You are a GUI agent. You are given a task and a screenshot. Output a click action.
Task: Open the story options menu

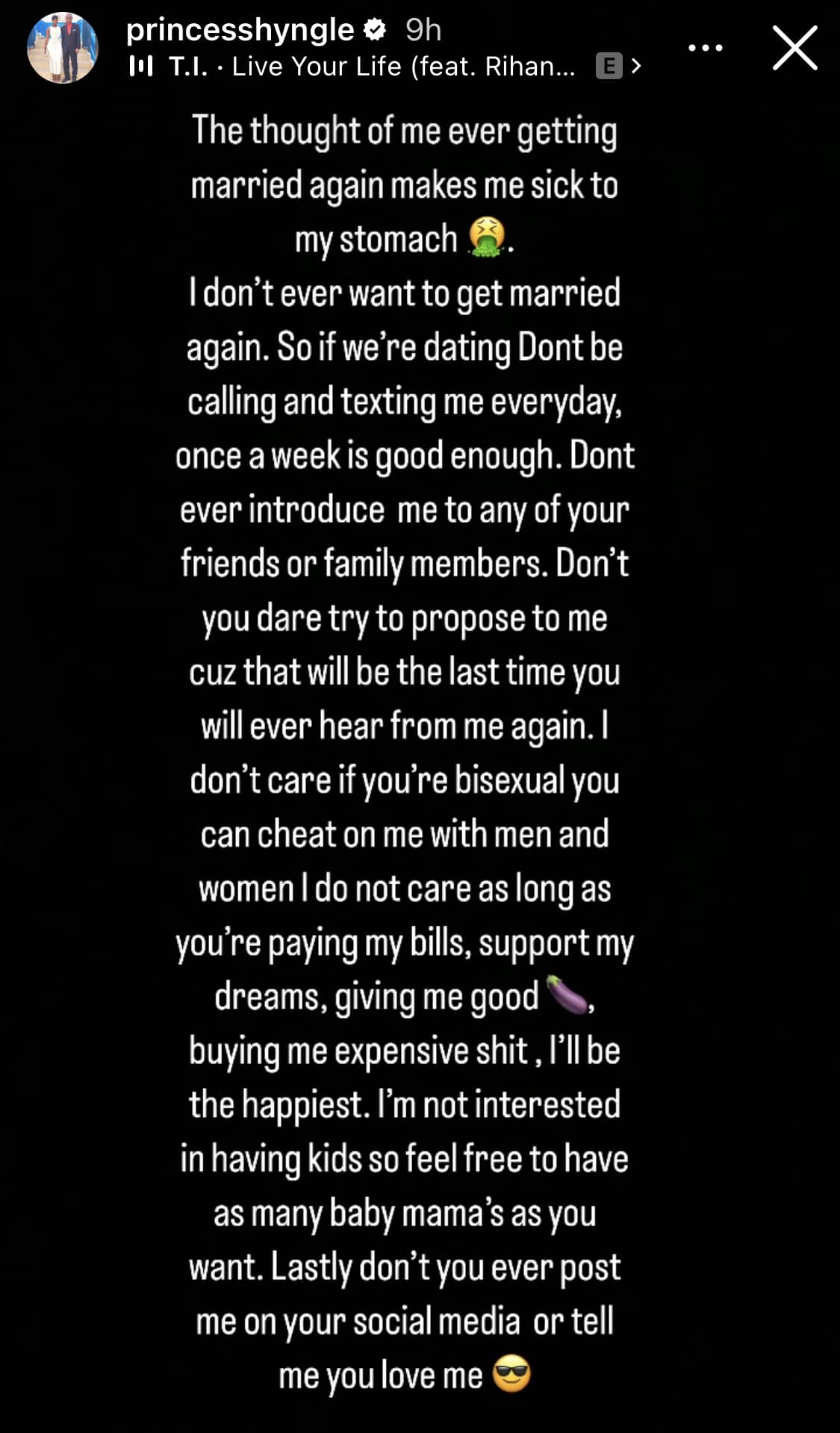click(x=705, y=48)
